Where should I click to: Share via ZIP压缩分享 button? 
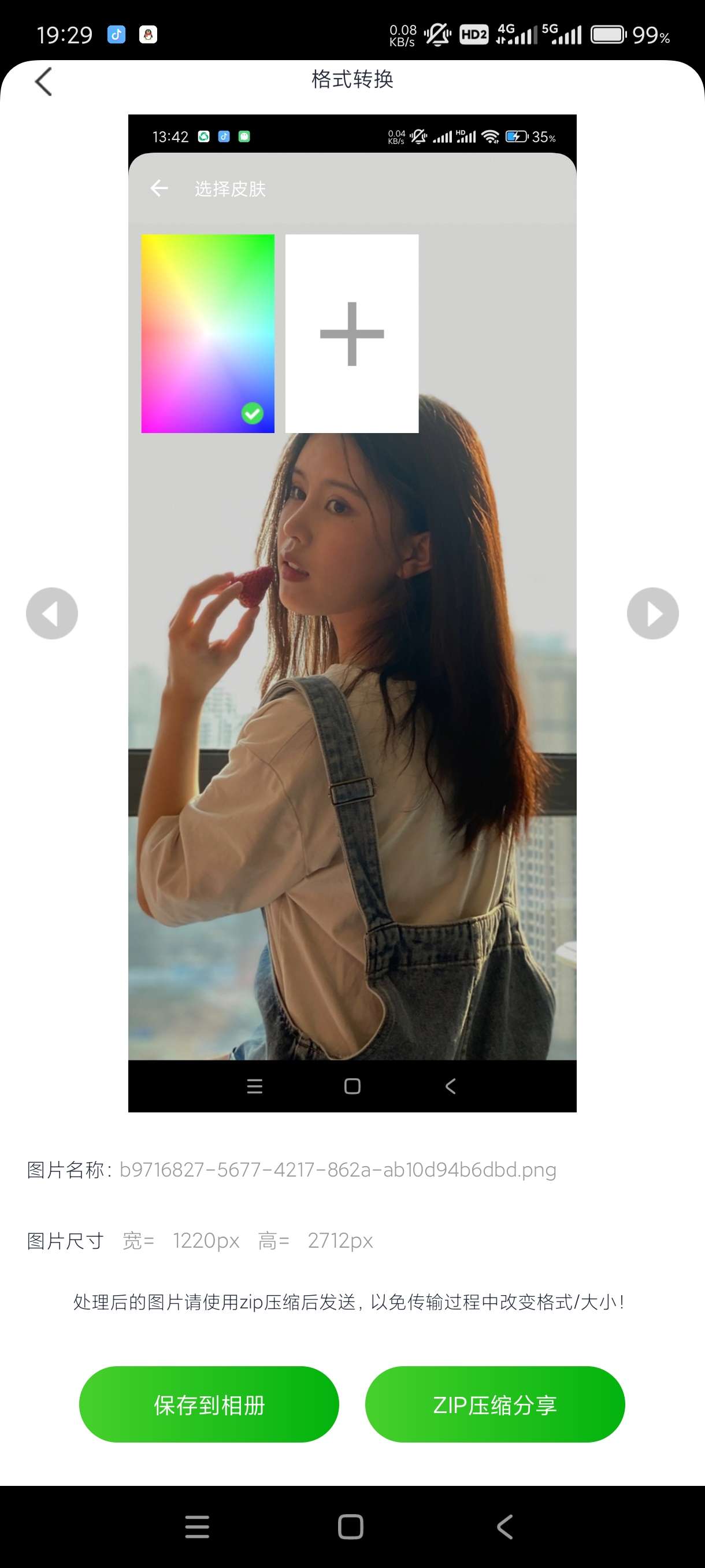coord(495,1404)
